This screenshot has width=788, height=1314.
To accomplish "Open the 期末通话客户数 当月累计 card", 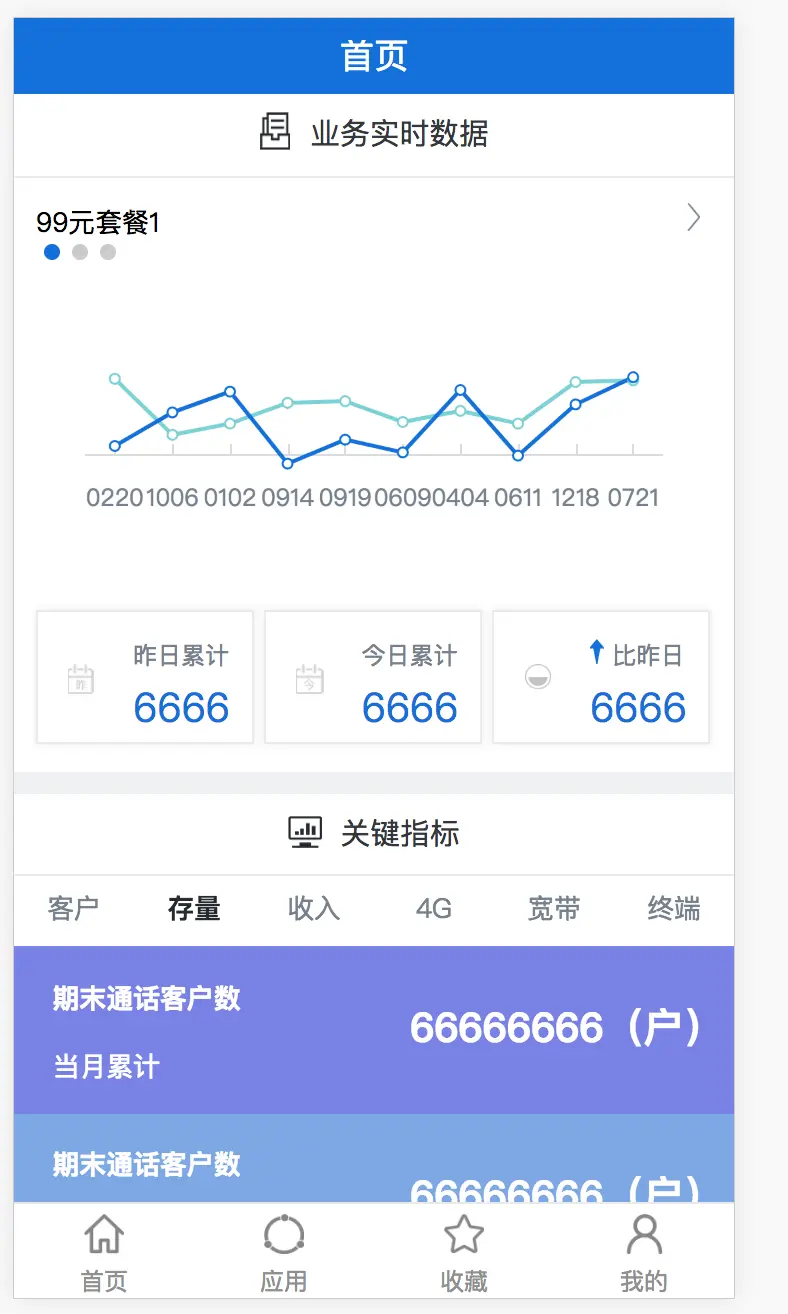I will 394,1030.
